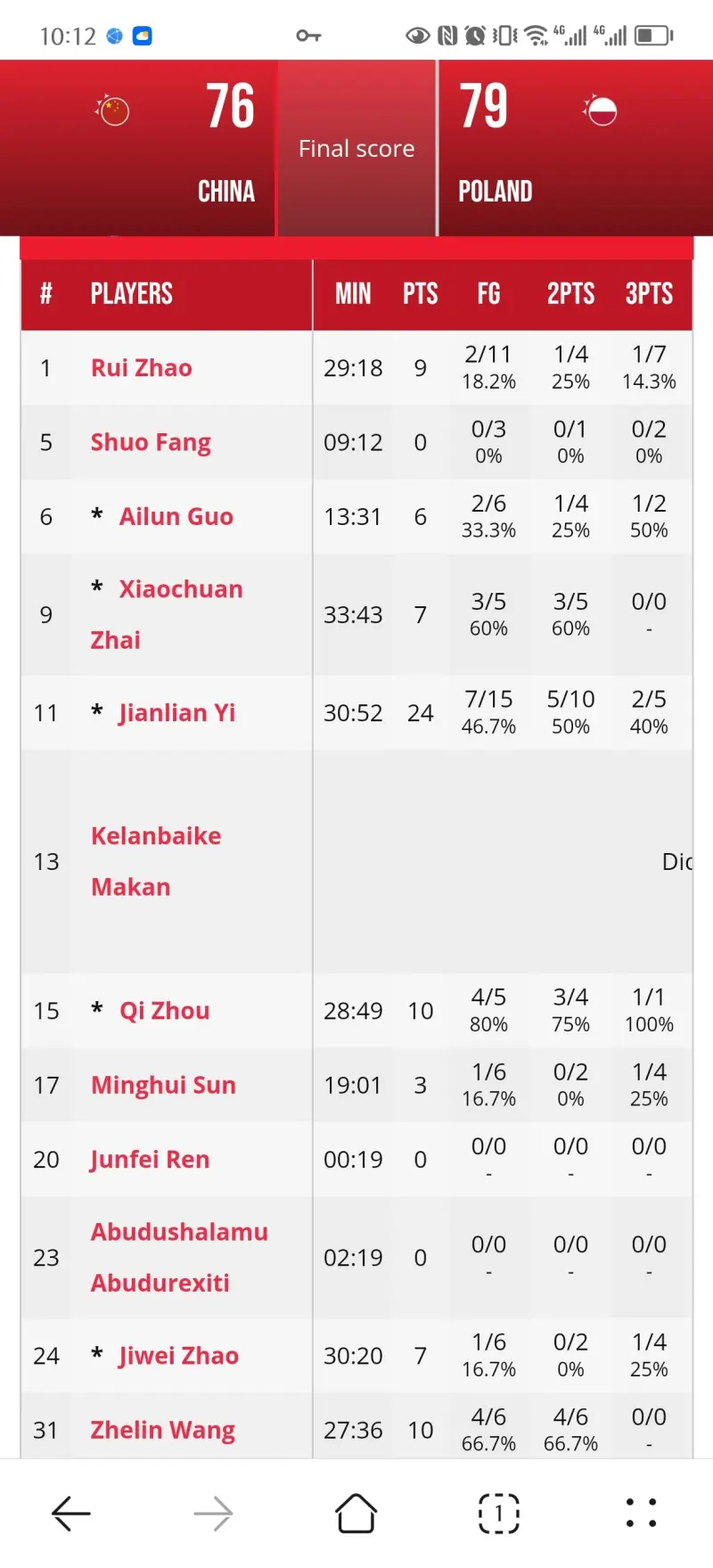Screen dimensions: 713x1568
Task: View Qi Zhou's player profile
Action: click(x=165, y=1011)
